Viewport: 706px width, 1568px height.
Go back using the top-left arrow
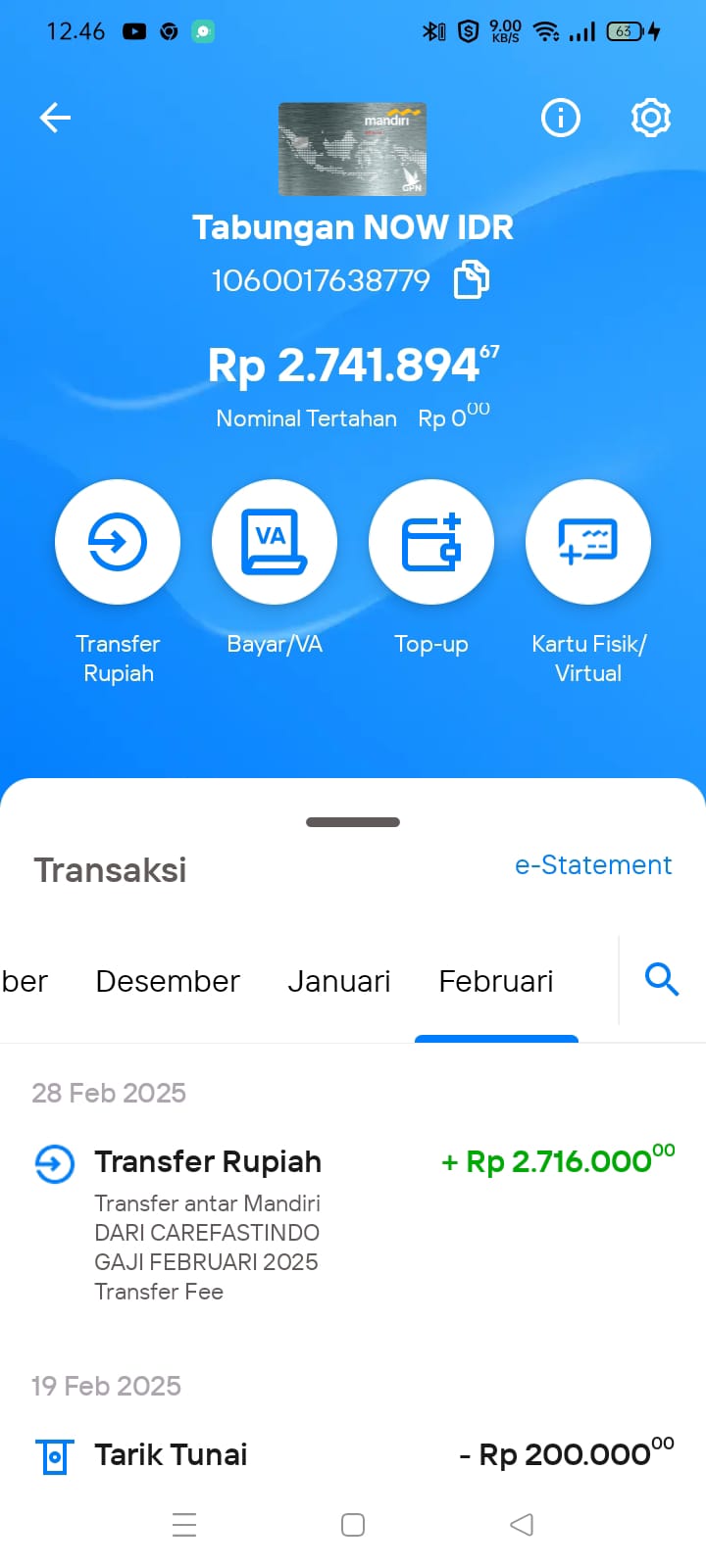[55, 119]
